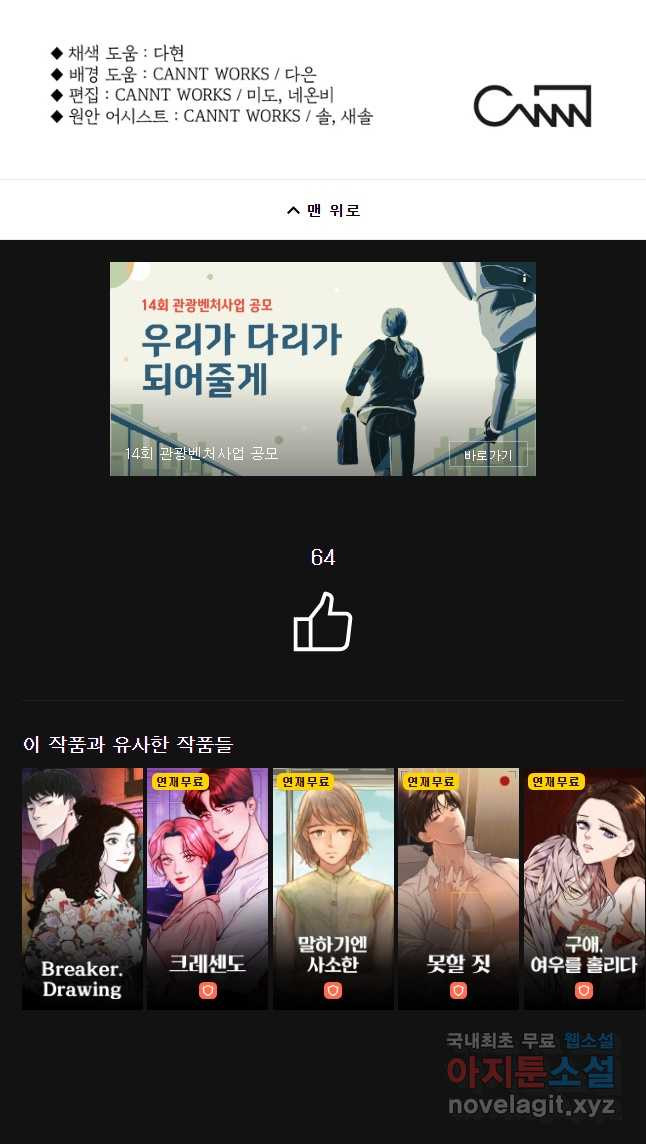
Task: Open the 크레센도 webtoon
Action: coord(207,888)
